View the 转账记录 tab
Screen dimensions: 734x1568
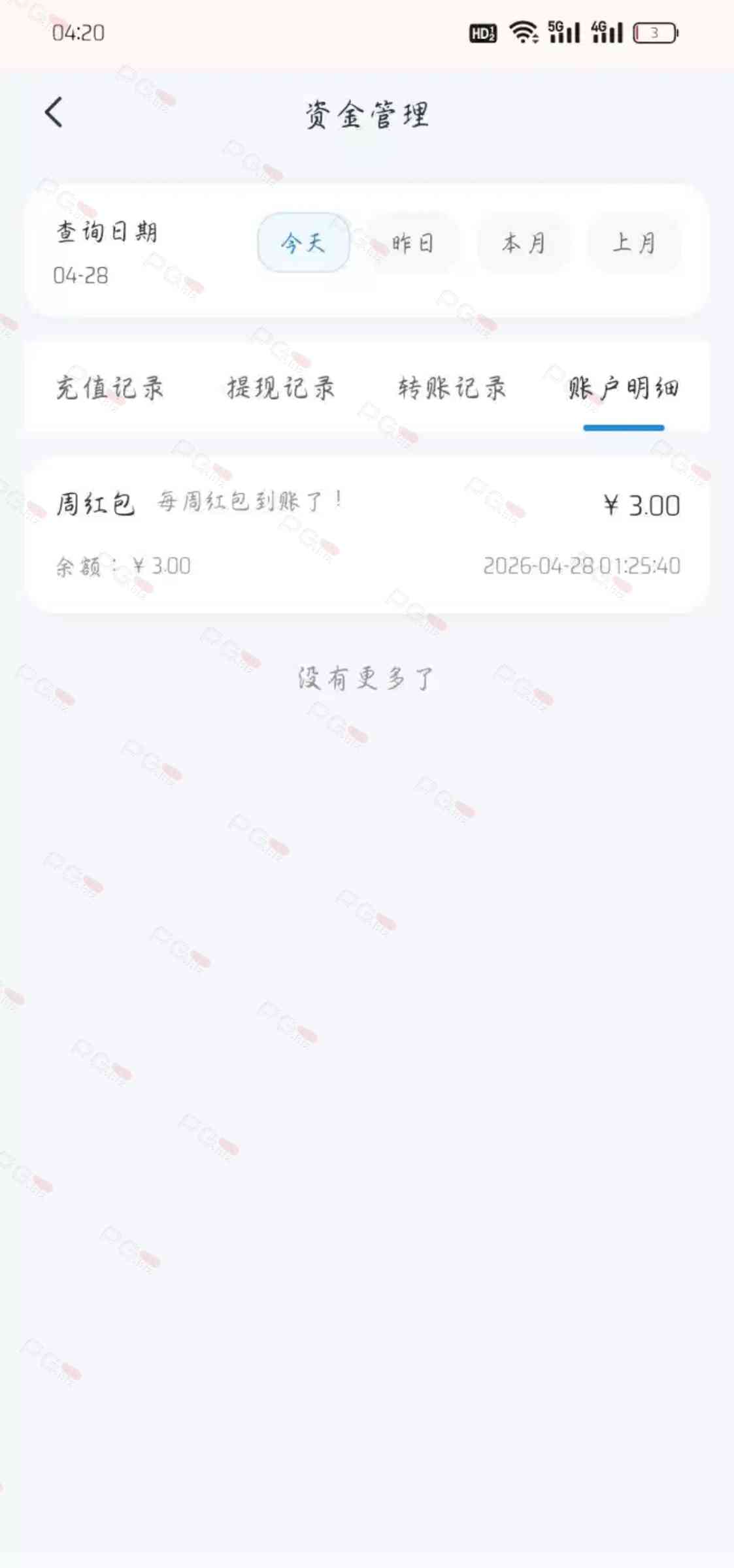(x=452, y=388)
